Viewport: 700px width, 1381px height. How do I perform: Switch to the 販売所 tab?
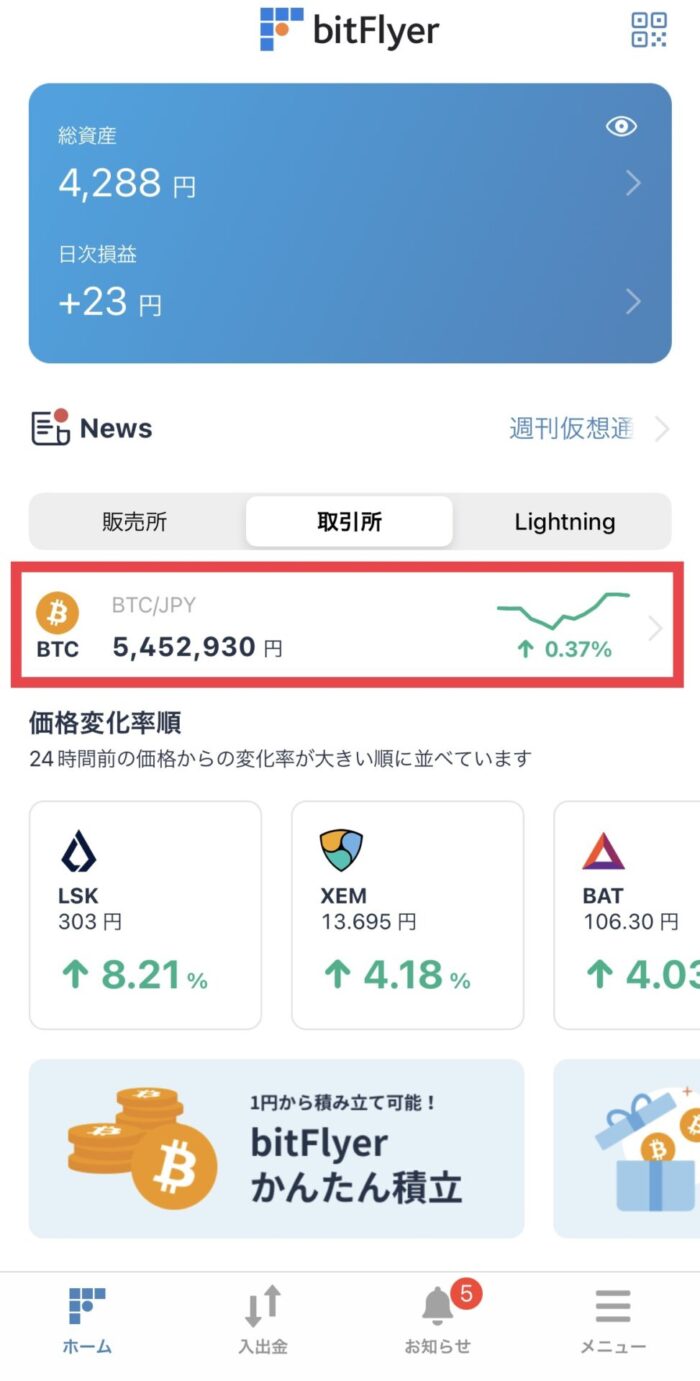coord(135,521)
